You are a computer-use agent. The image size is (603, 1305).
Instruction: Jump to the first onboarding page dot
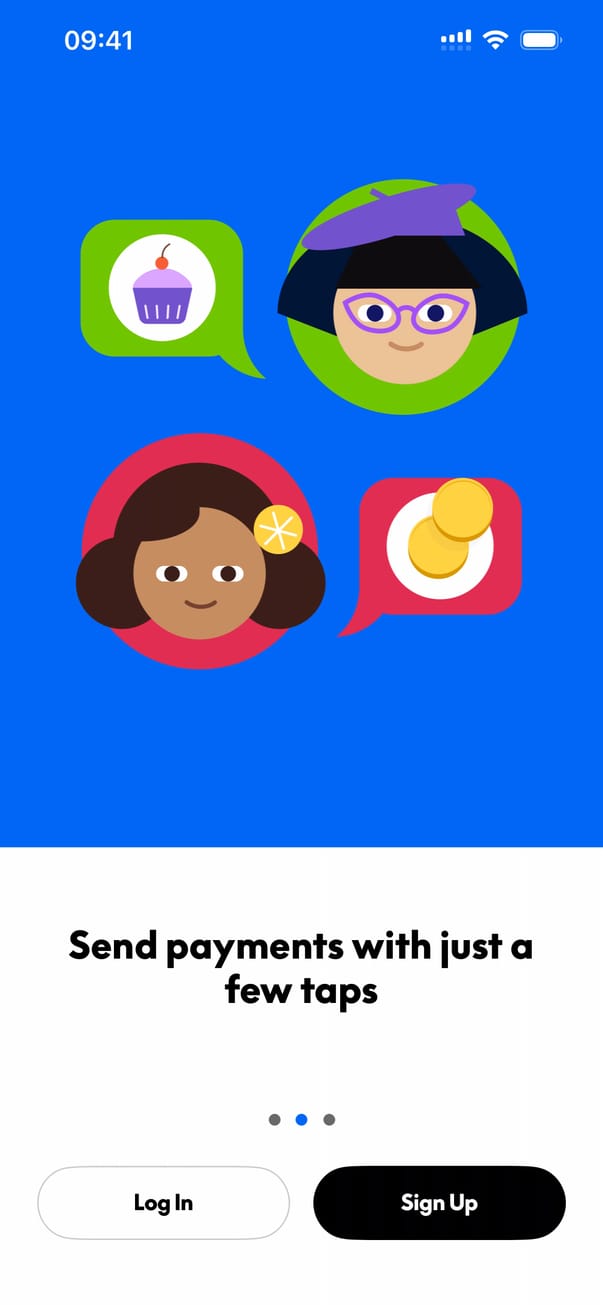click(x=275, y=1119)
